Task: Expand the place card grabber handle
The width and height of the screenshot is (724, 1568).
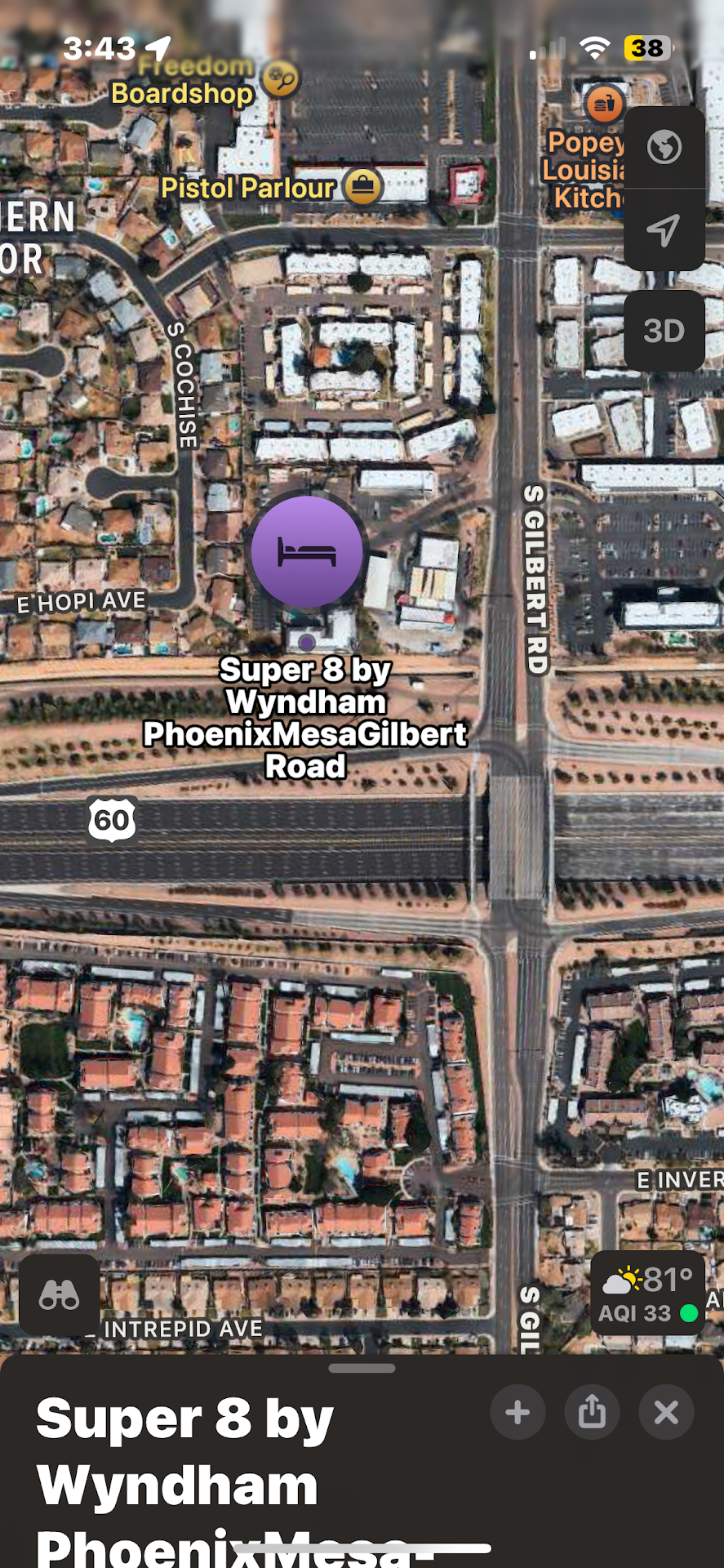Action: pyautogui.click(x=362, y=1368)
